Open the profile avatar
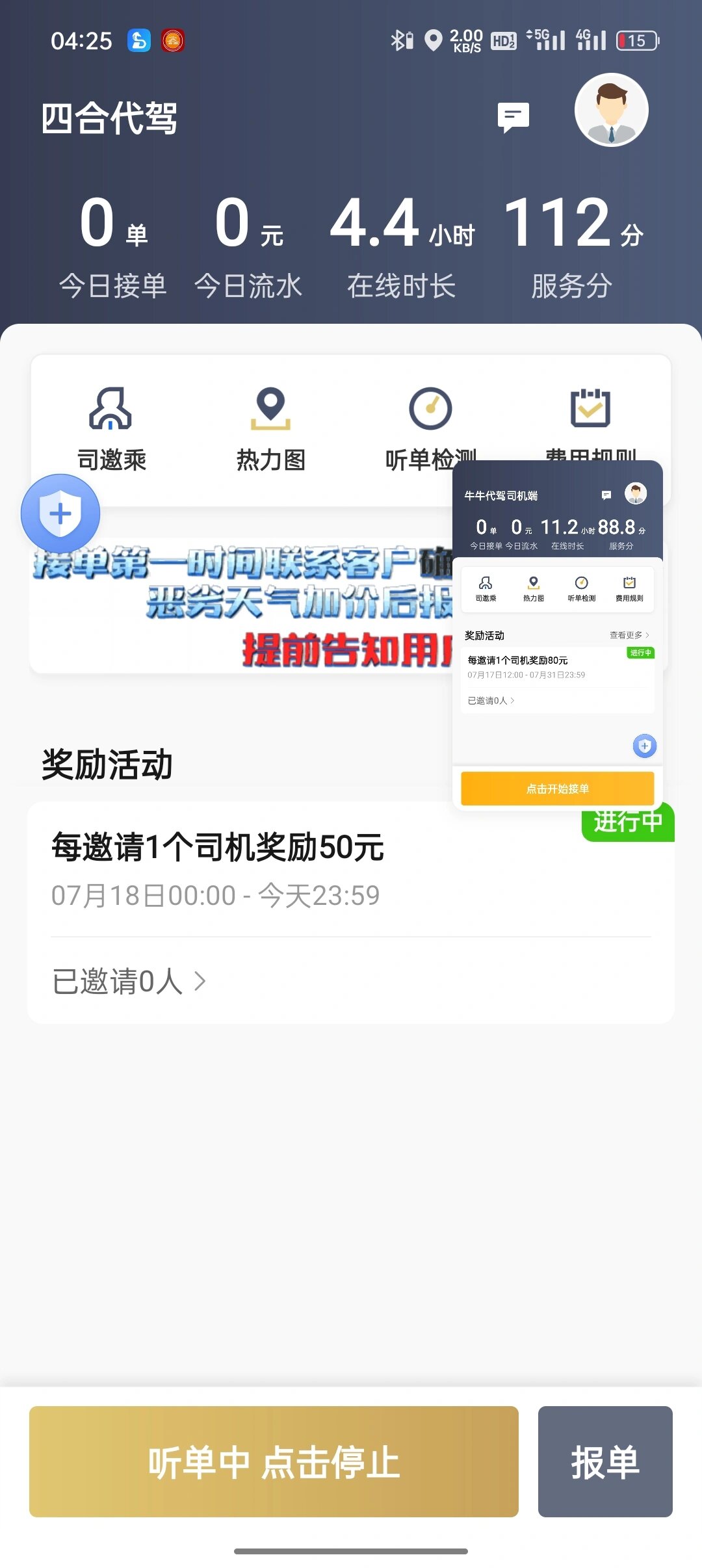 pyautogui.click(x=611, y=111)
